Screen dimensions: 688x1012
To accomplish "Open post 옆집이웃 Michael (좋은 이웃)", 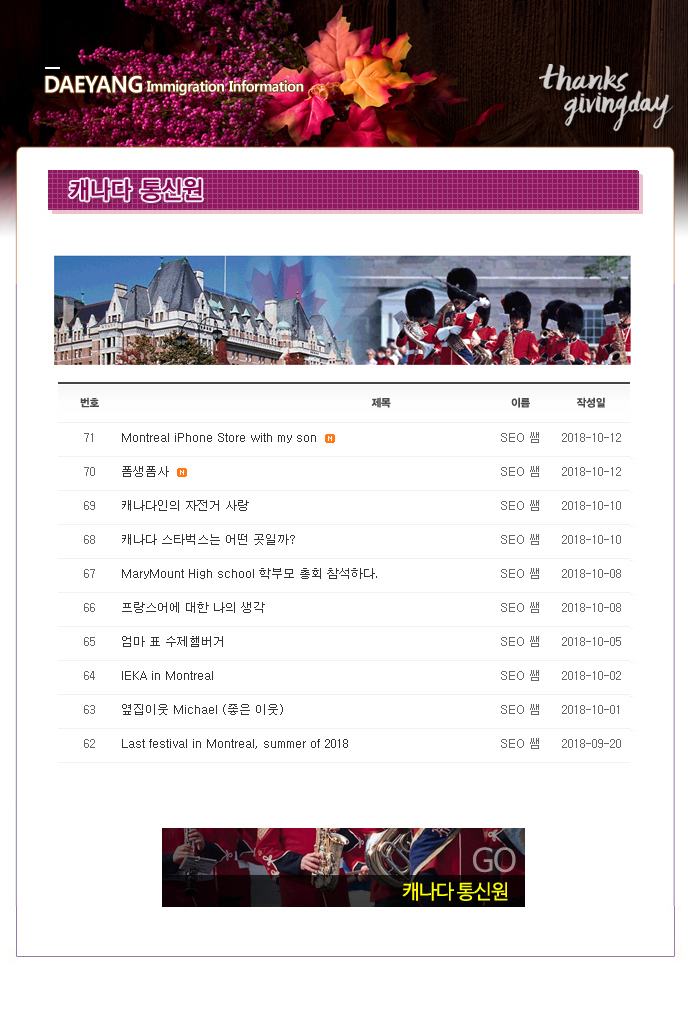I will pos(202,710).
